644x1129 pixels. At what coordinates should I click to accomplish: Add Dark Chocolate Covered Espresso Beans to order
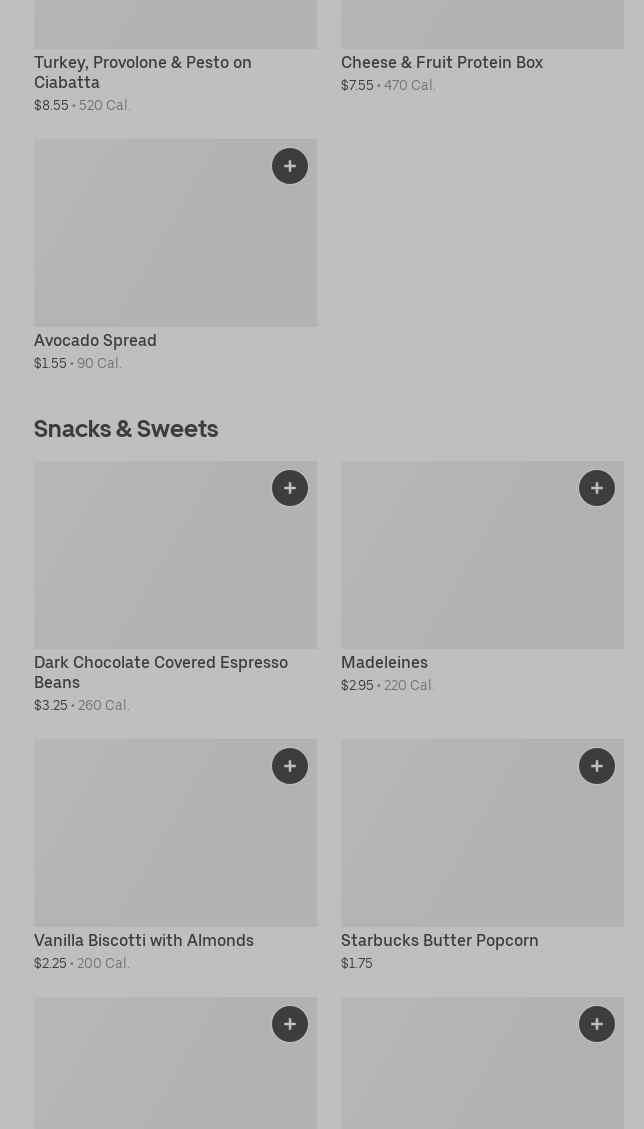(290, 488)
